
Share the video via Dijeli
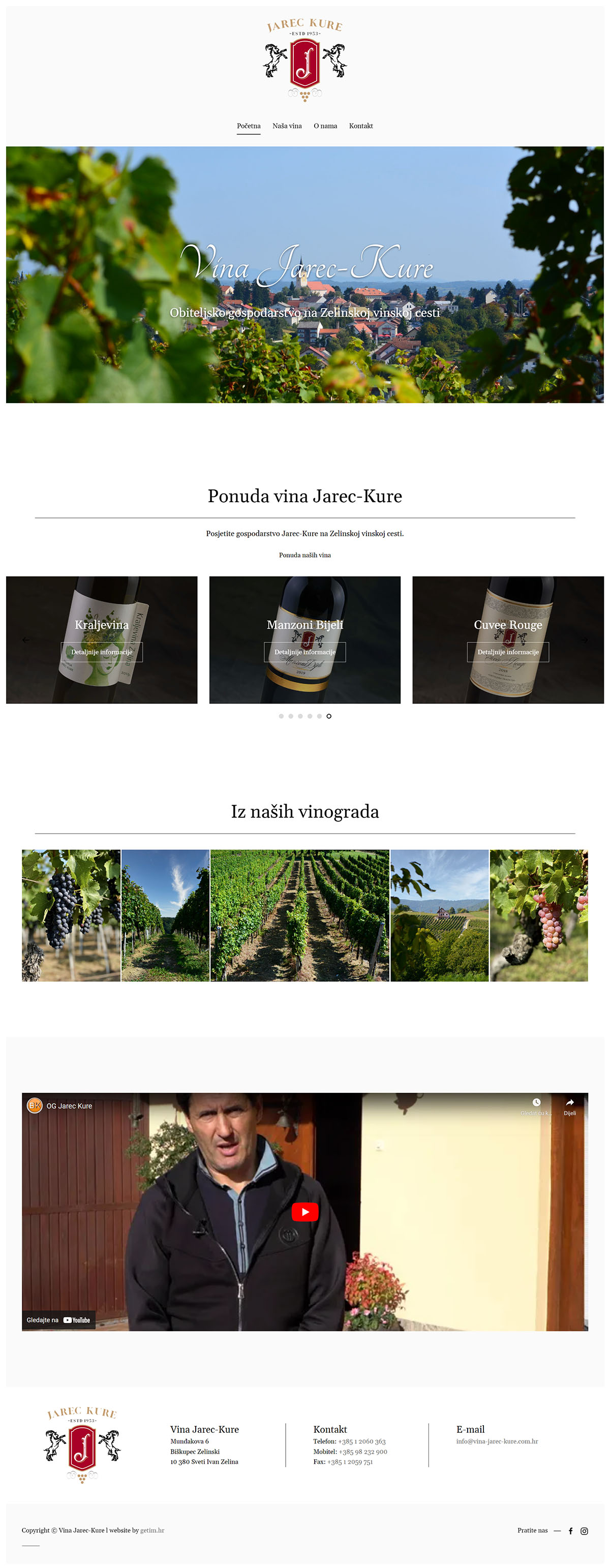(x=569, y=1105)
